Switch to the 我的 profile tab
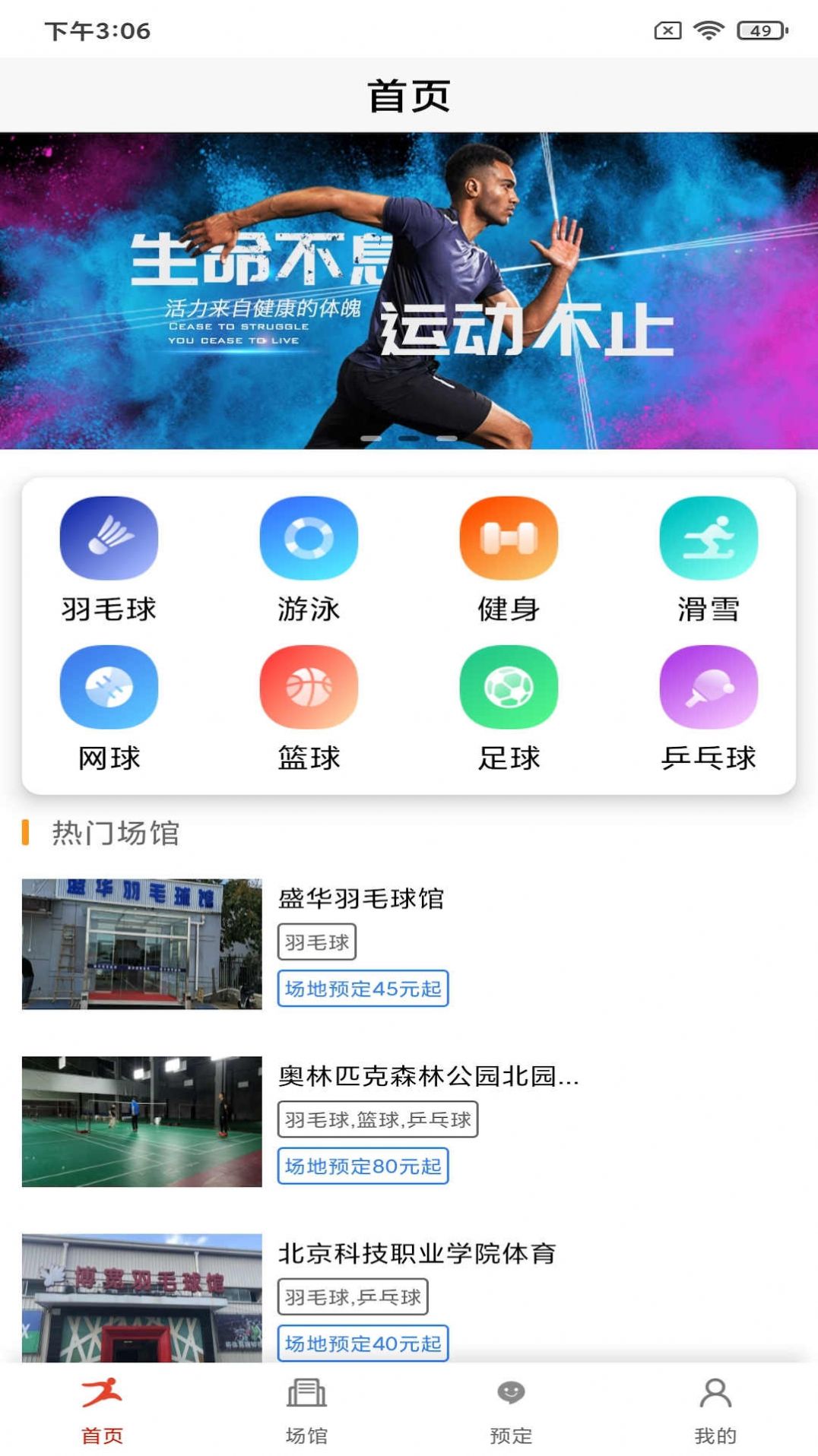This screenshot has height=1456, width=818. [x=715, y=1407]
